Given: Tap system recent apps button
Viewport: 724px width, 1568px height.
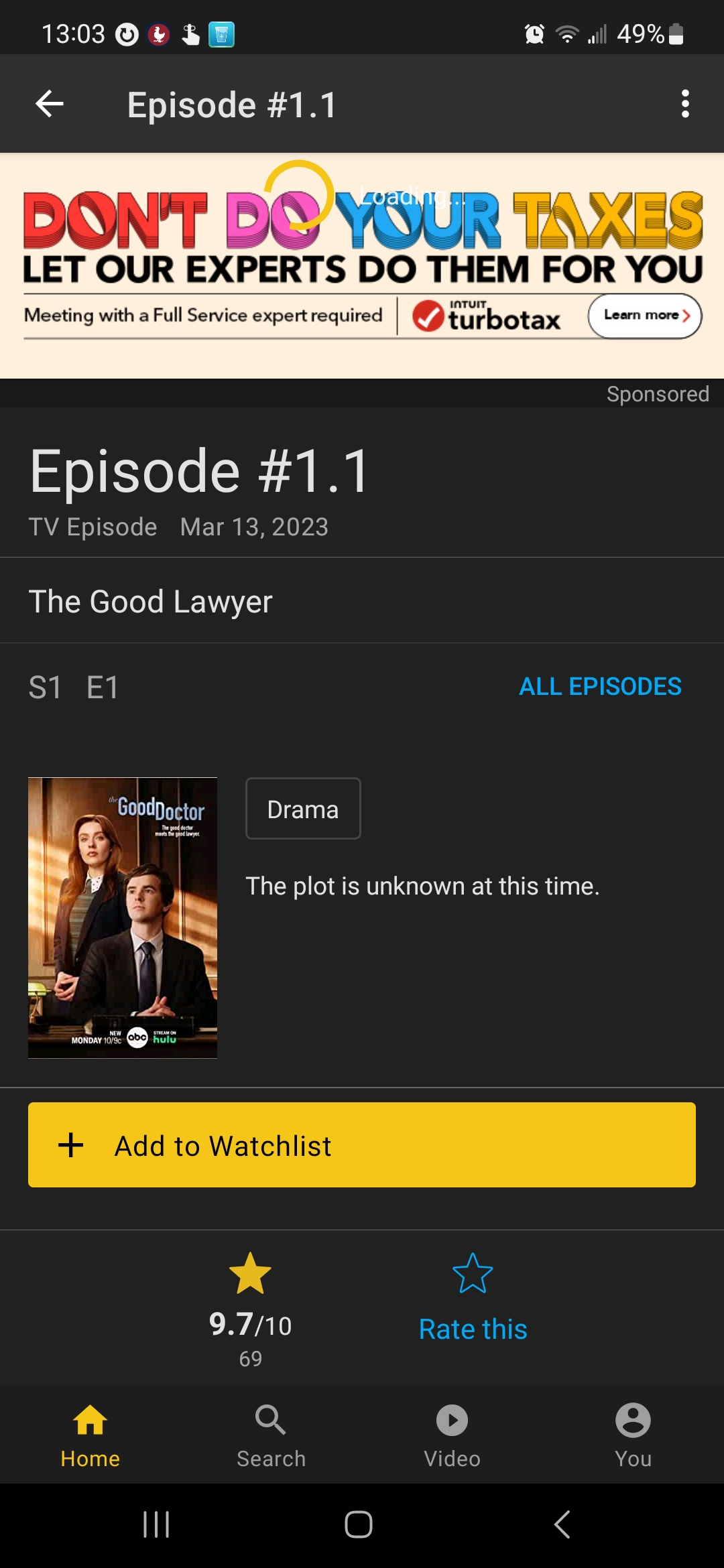Looking at the screenshot, I should 156,1524.
